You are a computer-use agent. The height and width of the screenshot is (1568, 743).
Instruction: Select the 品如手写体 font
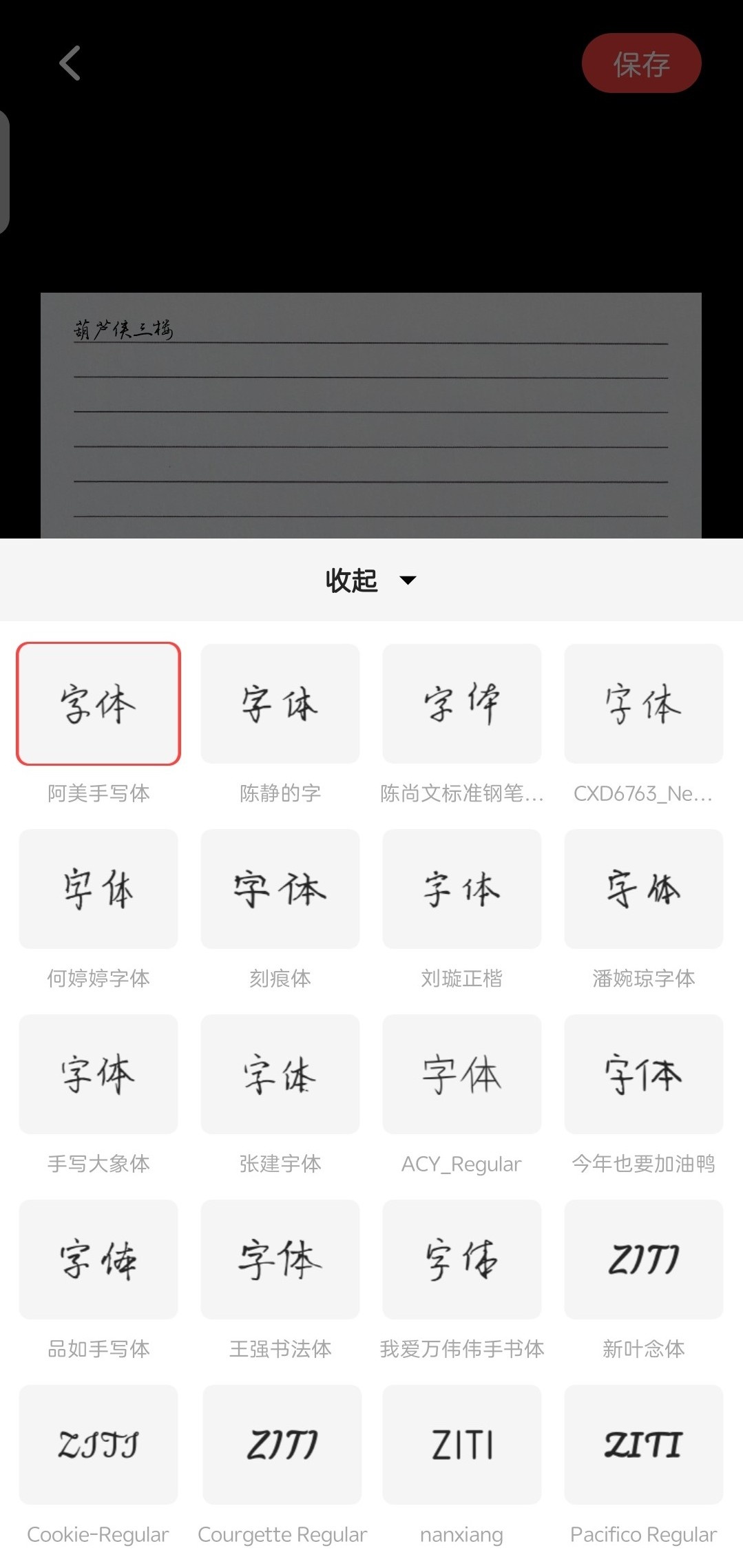coord(98,1259)
